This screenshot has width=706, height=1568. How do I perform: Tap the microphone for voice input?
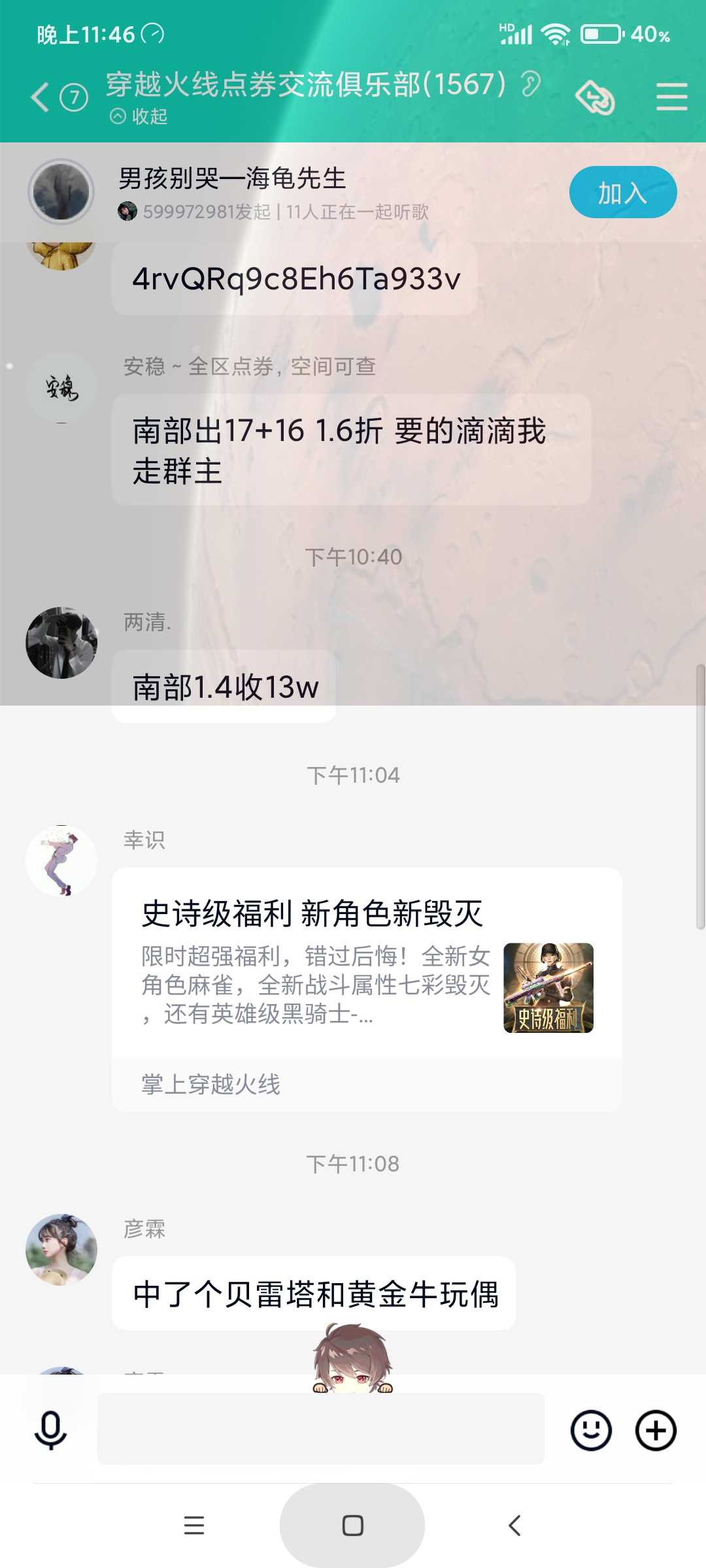[x=50, y=1431]
